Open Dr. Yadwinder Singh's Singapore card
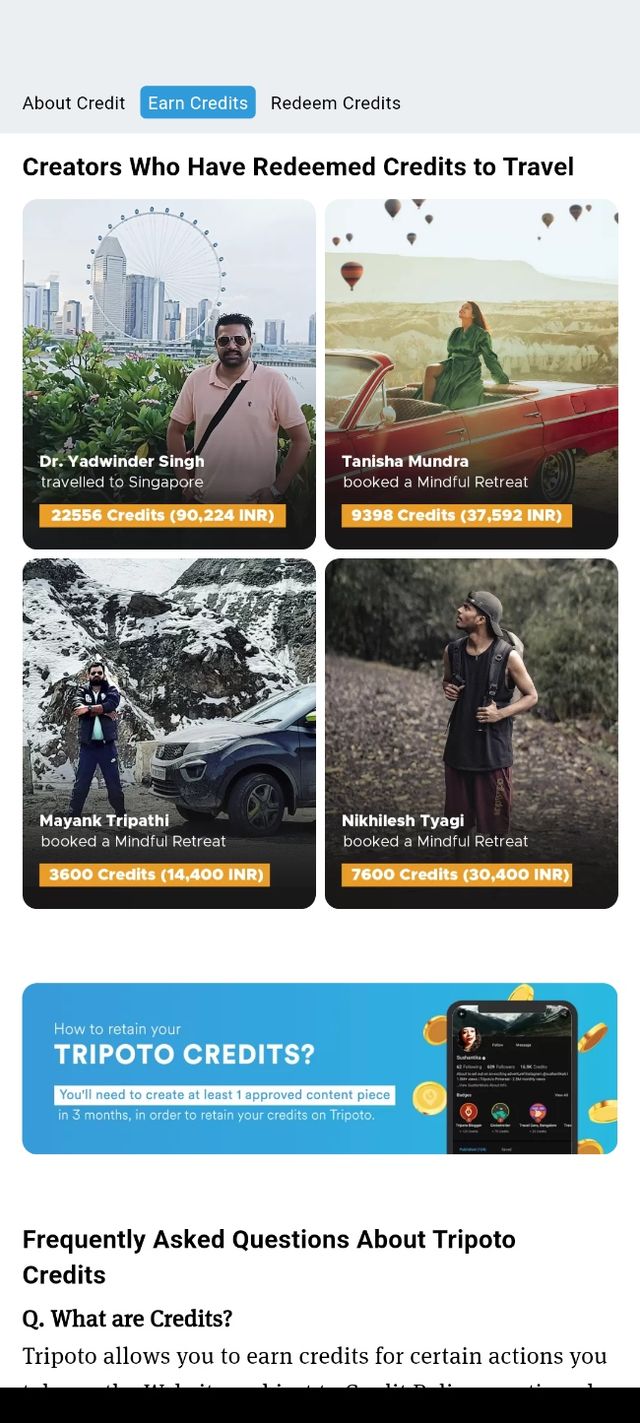Viewport: 640px width, 1423px height. 169,374
